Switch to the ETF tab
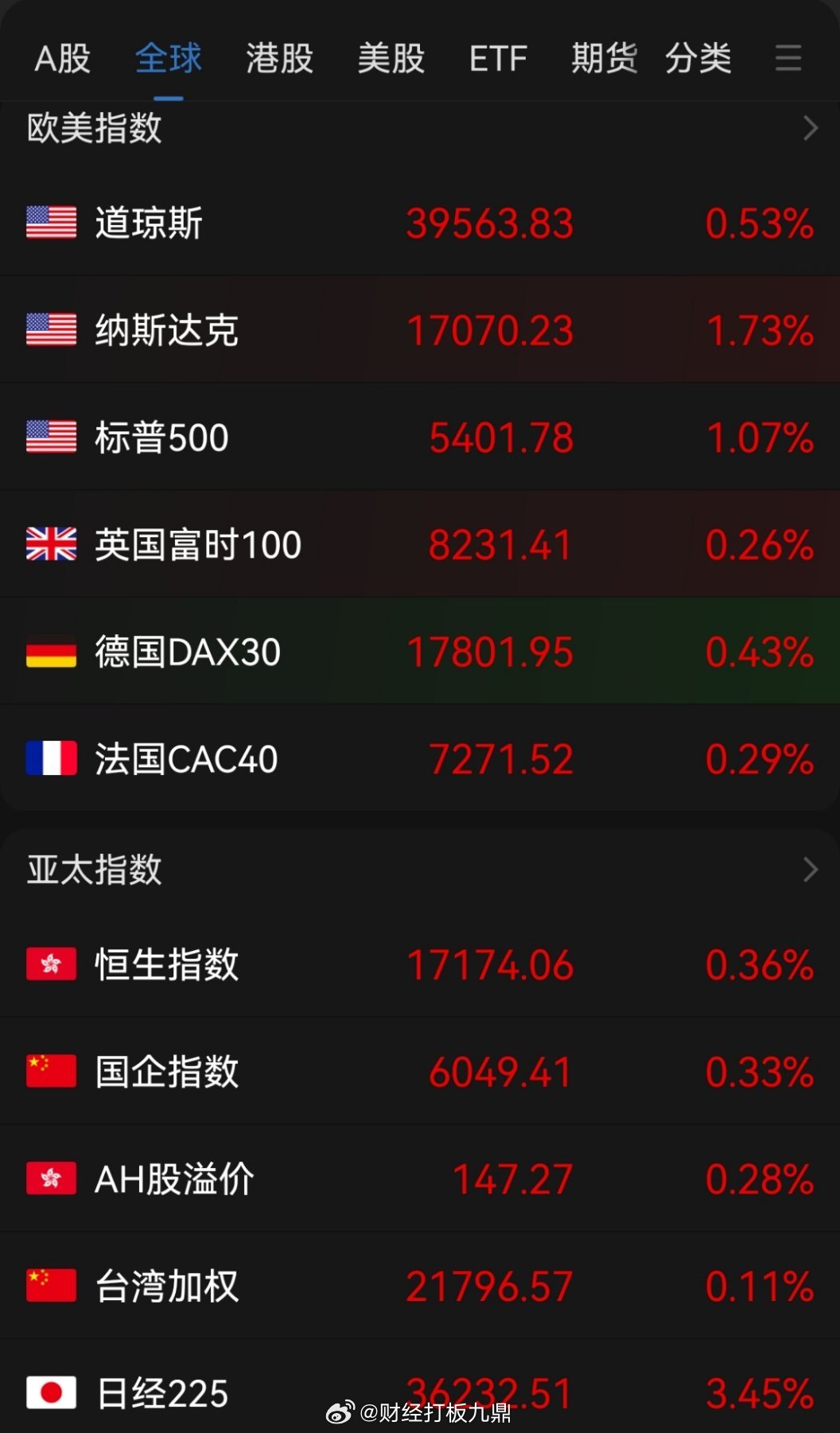This screenshot has width=840, height=1433. coord(498,59)
